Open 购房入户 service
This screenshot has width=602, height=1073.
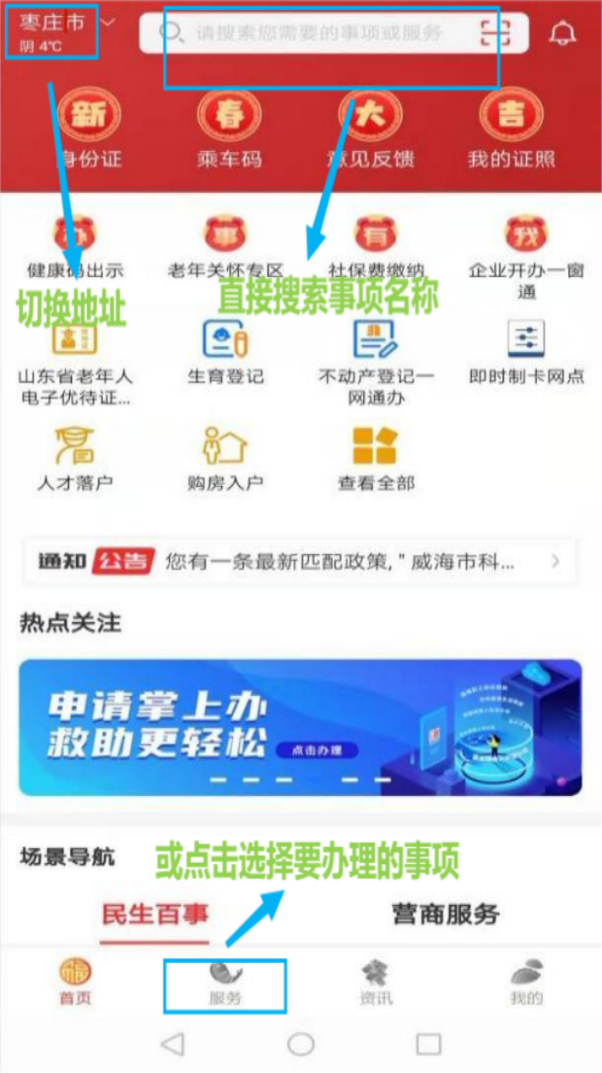225,459
